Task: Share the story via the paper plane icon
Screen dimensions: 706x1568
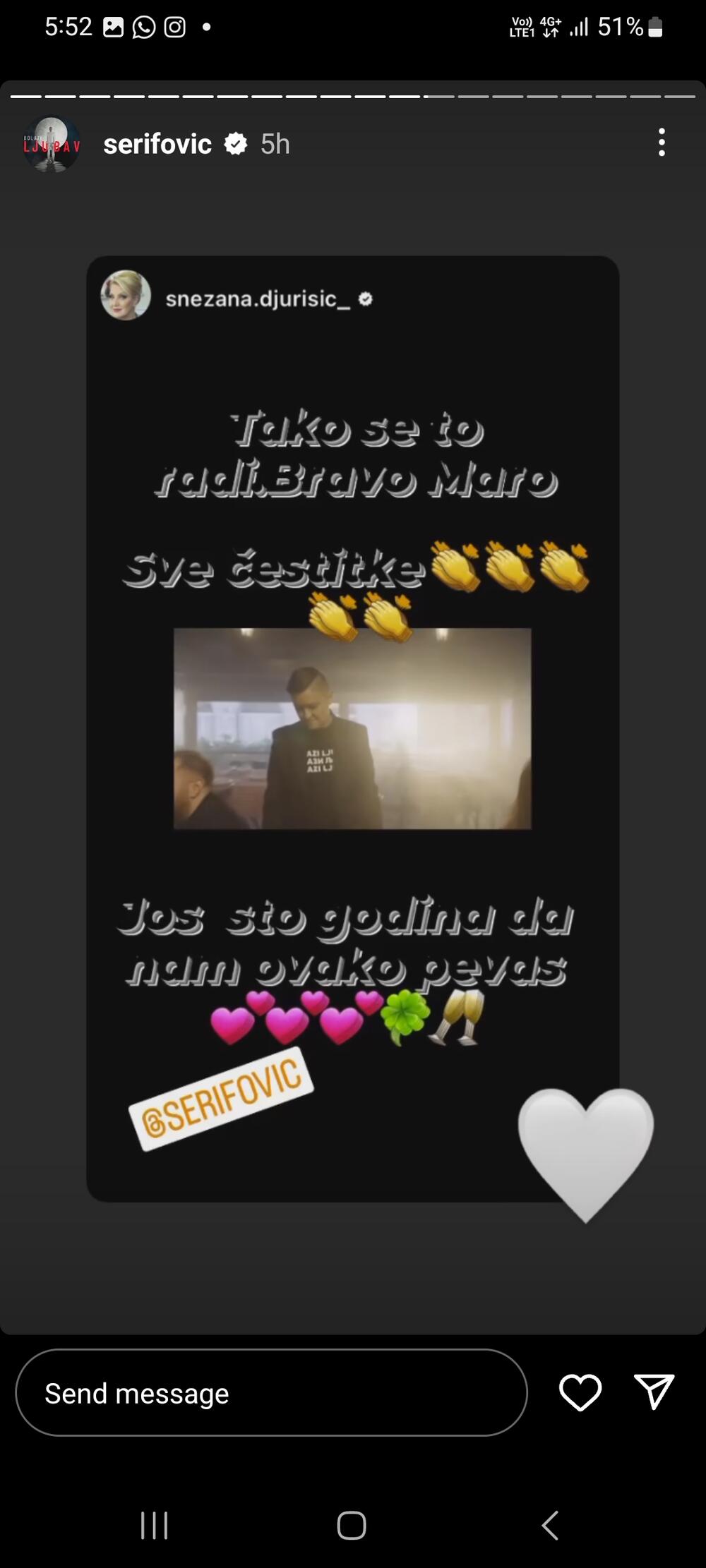Action: (x=654, y=1392)
